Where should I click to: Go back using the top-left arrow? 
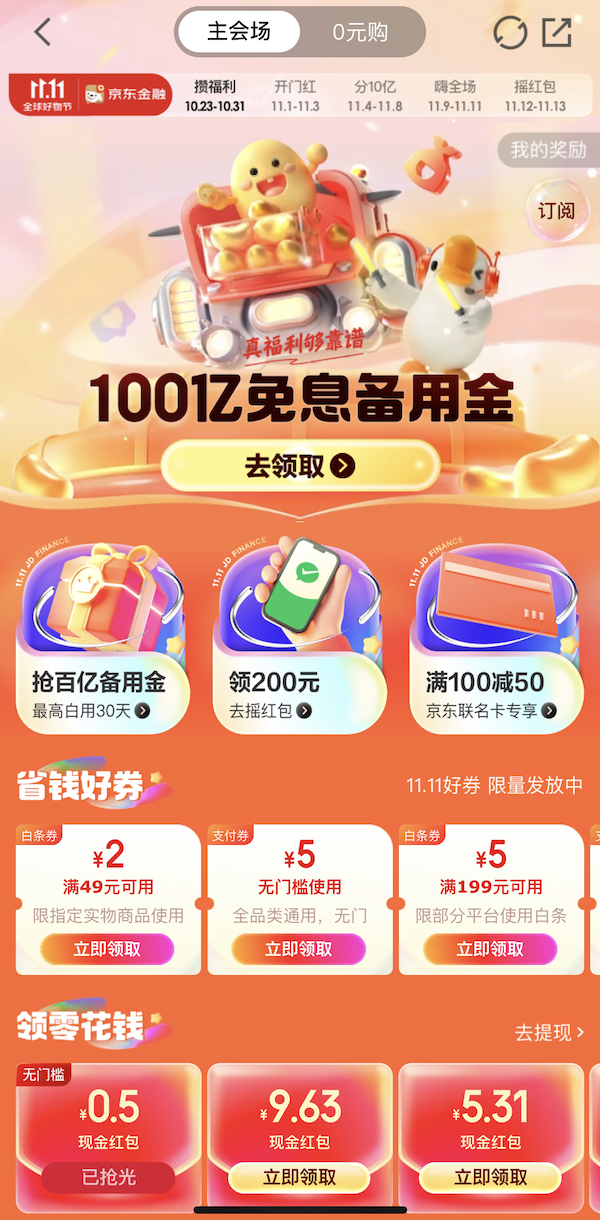click(x=42, y=32)
